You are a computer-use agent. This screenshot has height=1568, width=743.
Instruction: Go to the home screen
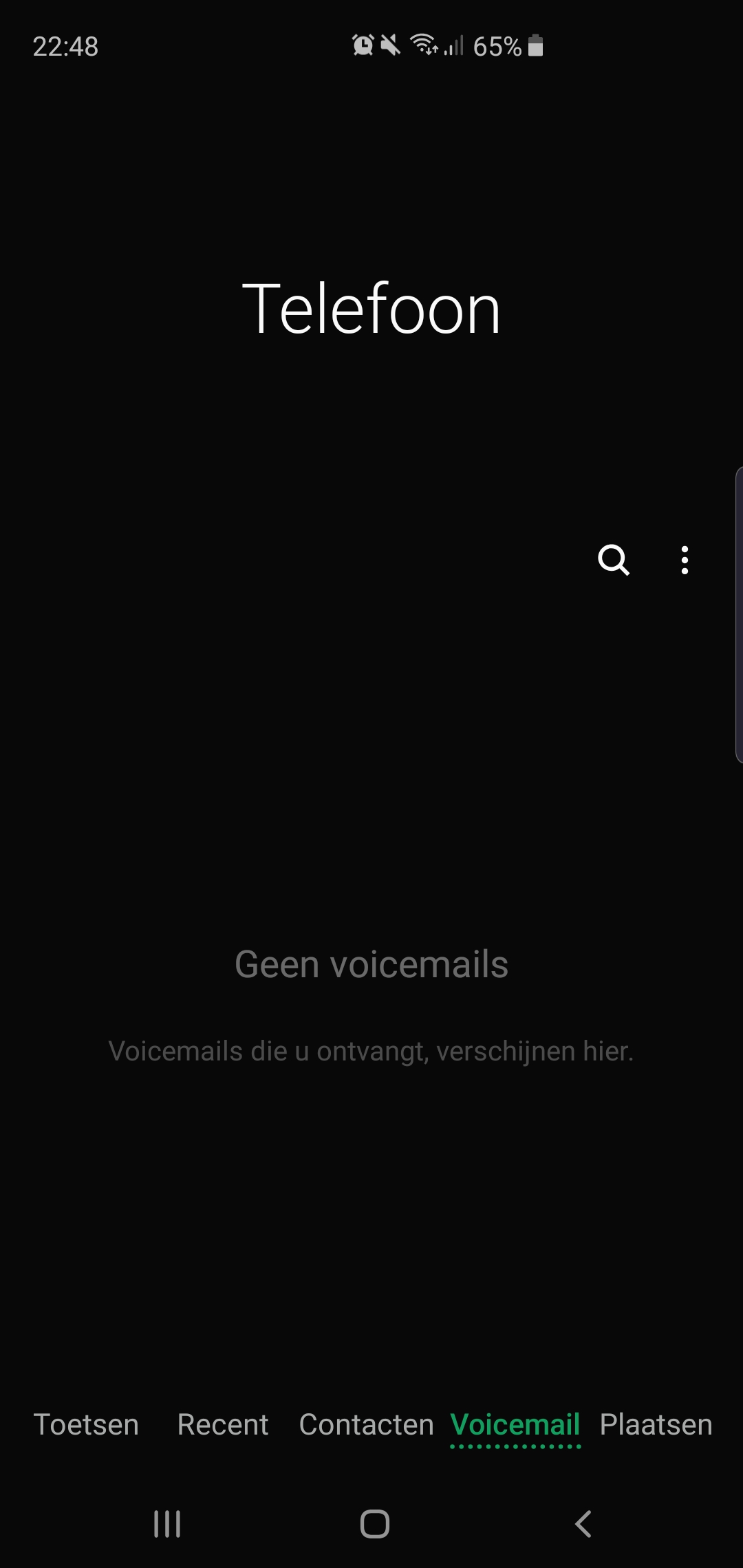[x=375, y=1524]
